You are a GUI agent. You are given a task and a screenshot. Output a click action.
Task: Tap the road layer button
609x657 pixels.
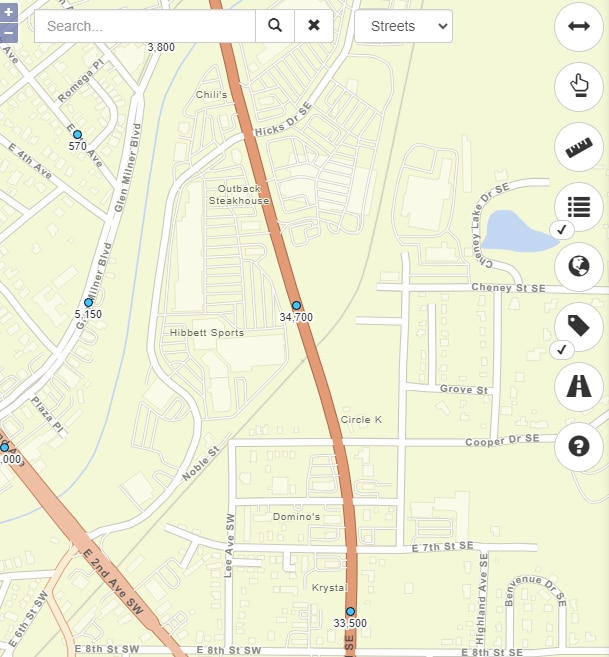coord(579,386)
